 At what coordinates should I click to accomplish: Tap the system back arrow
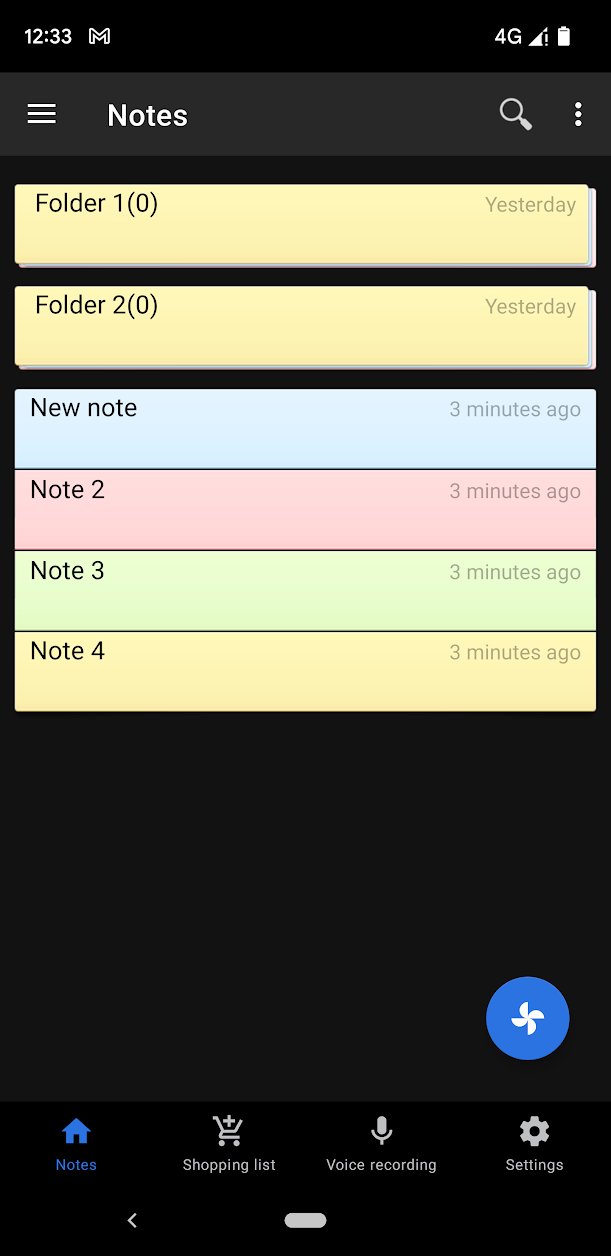[x=132, y=1220]
